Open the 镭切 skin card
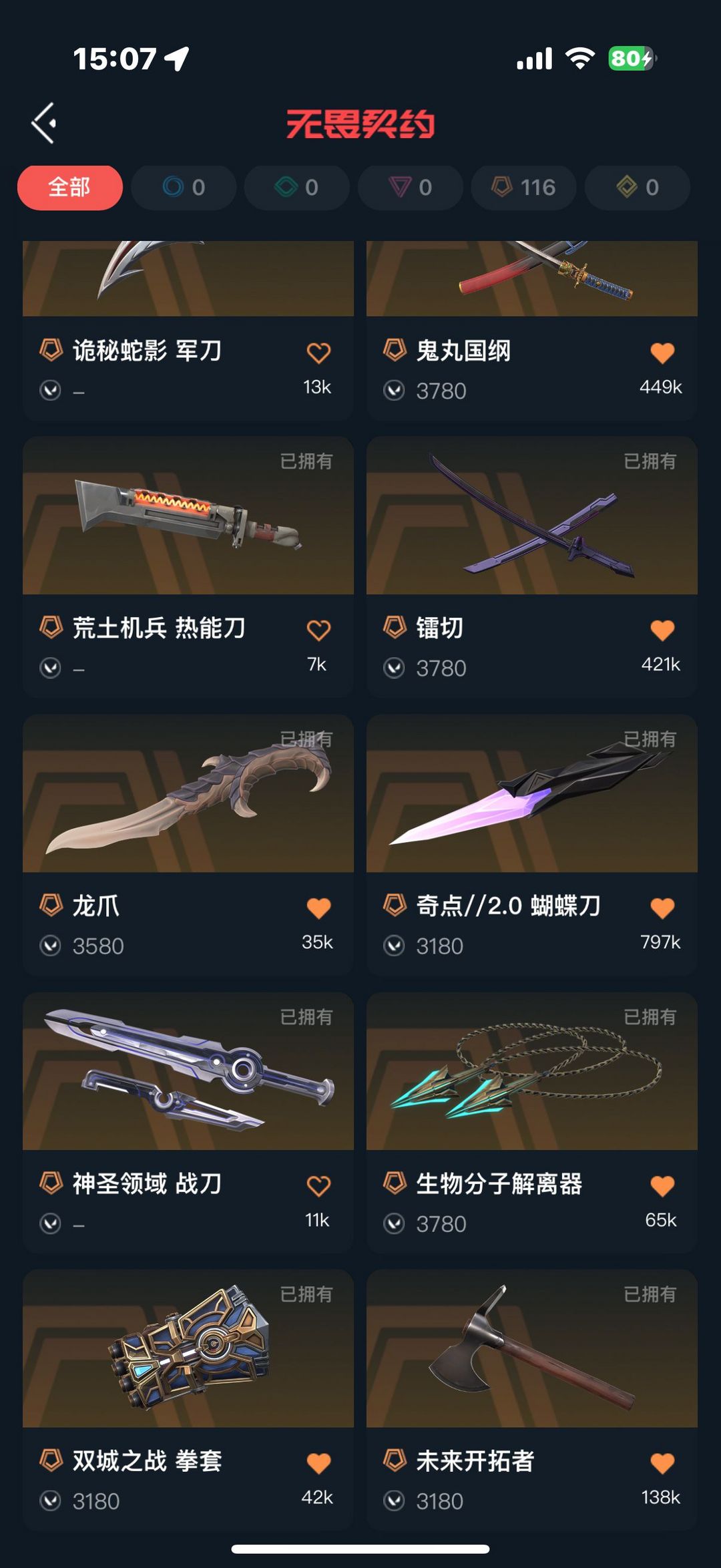Image resolution: width=721 pixels, height=1568 pixels. (532, 567)
